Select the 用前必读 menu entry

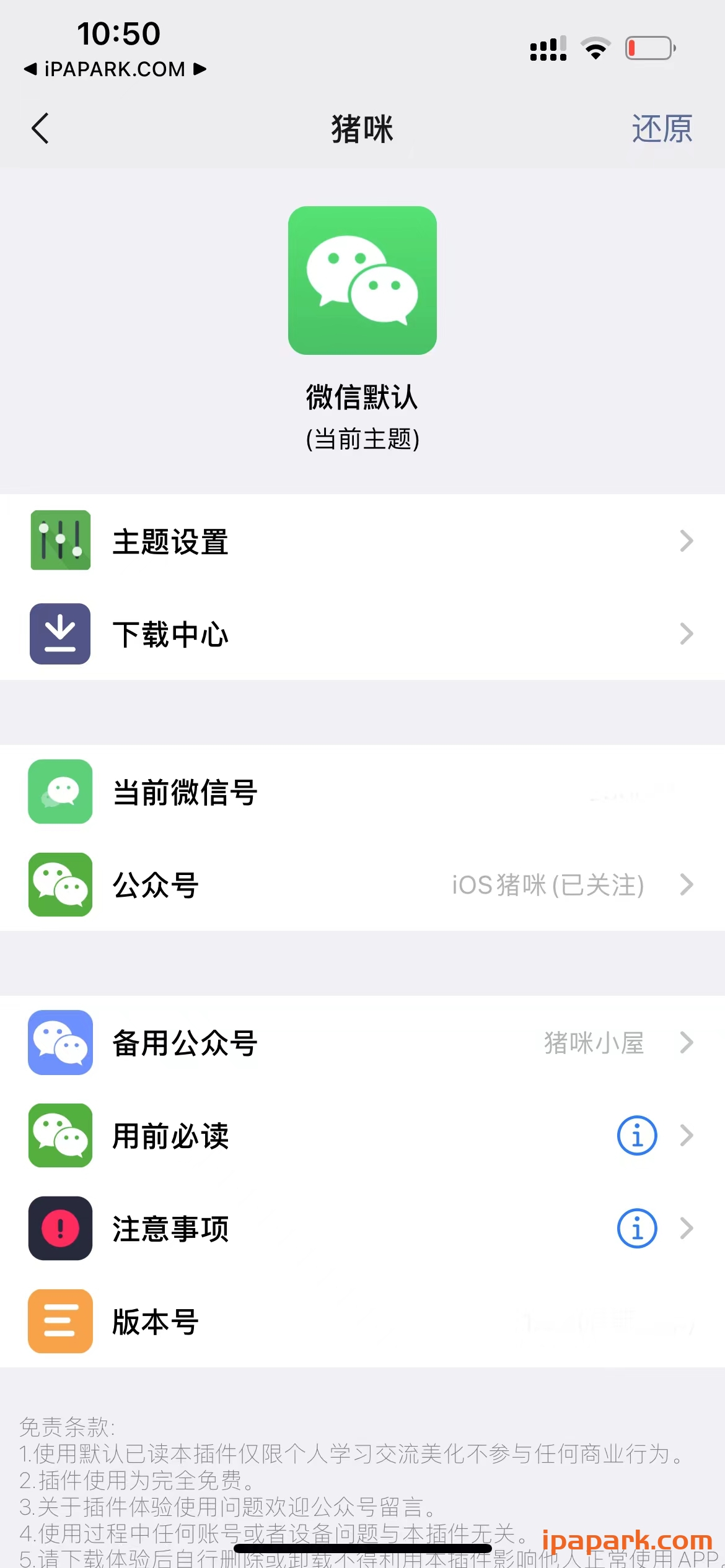tap(172, 1135)
